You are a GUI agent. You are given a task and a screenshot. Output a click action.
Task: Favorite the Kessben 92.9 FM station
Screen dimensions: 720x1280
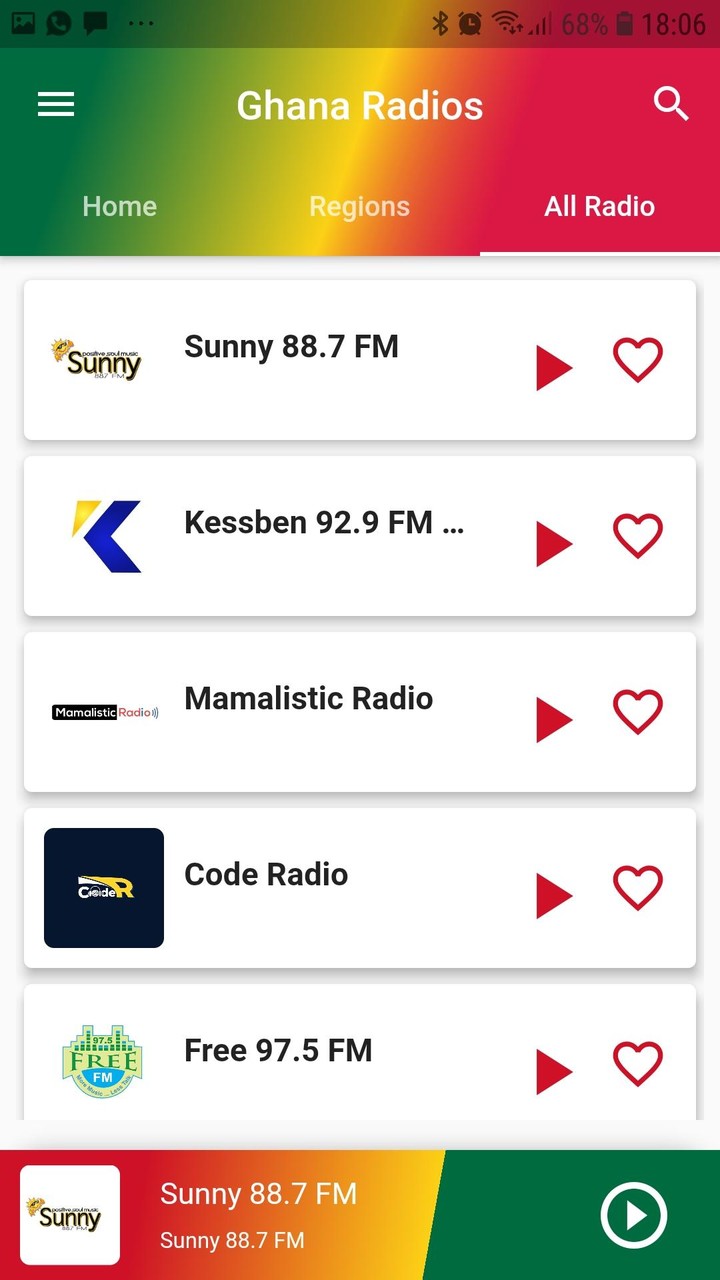[x=638, y=536]
